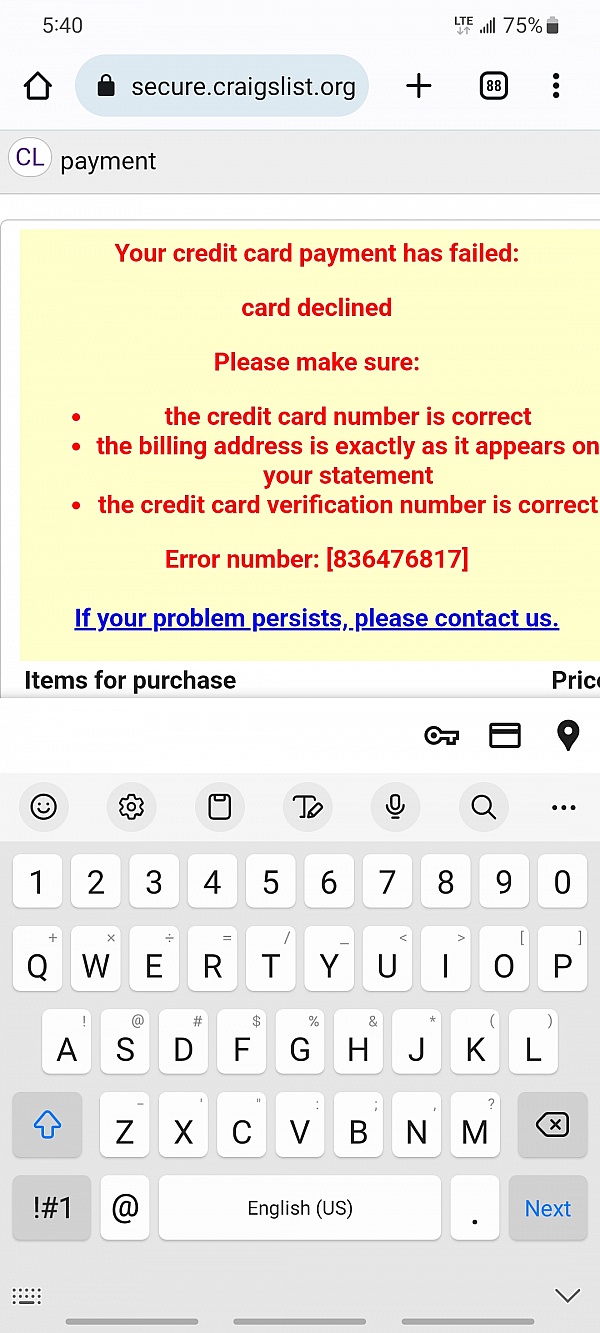Open the keyboard clipboard

click(x=219, y=807)
